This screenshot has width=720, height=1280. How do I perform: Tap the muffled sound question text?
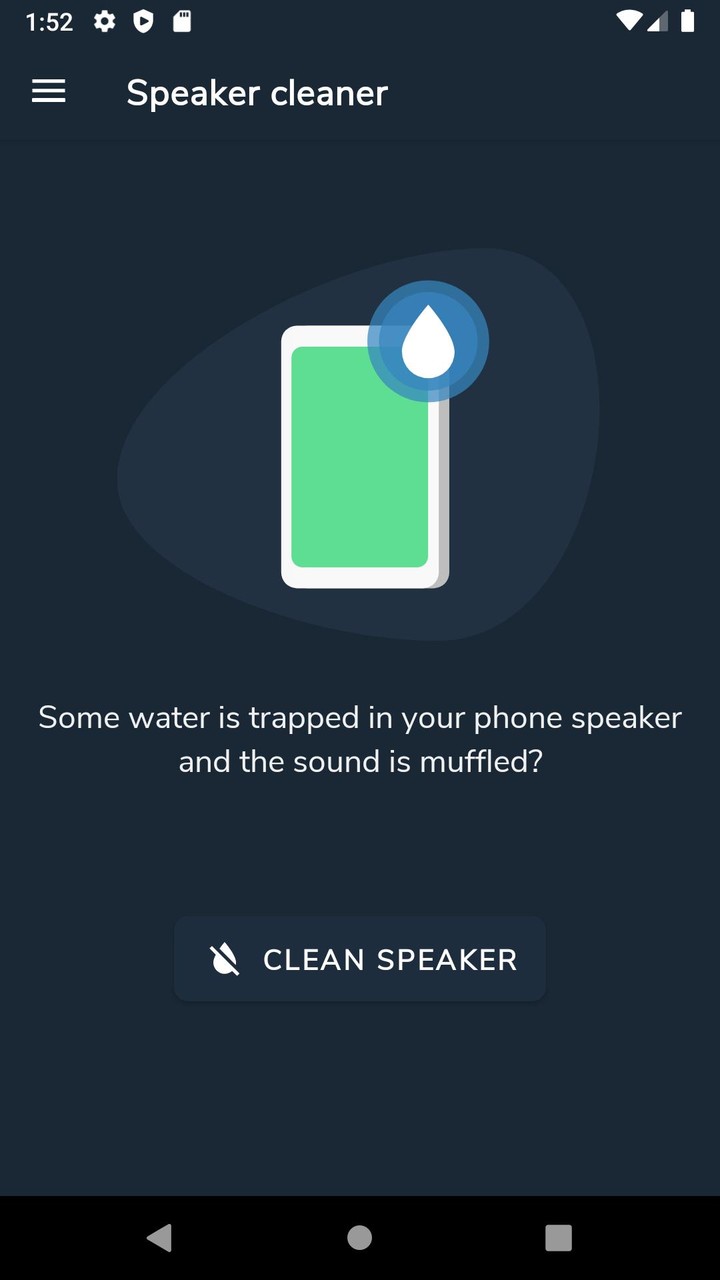pyautogui.click(x=360, y=738)
